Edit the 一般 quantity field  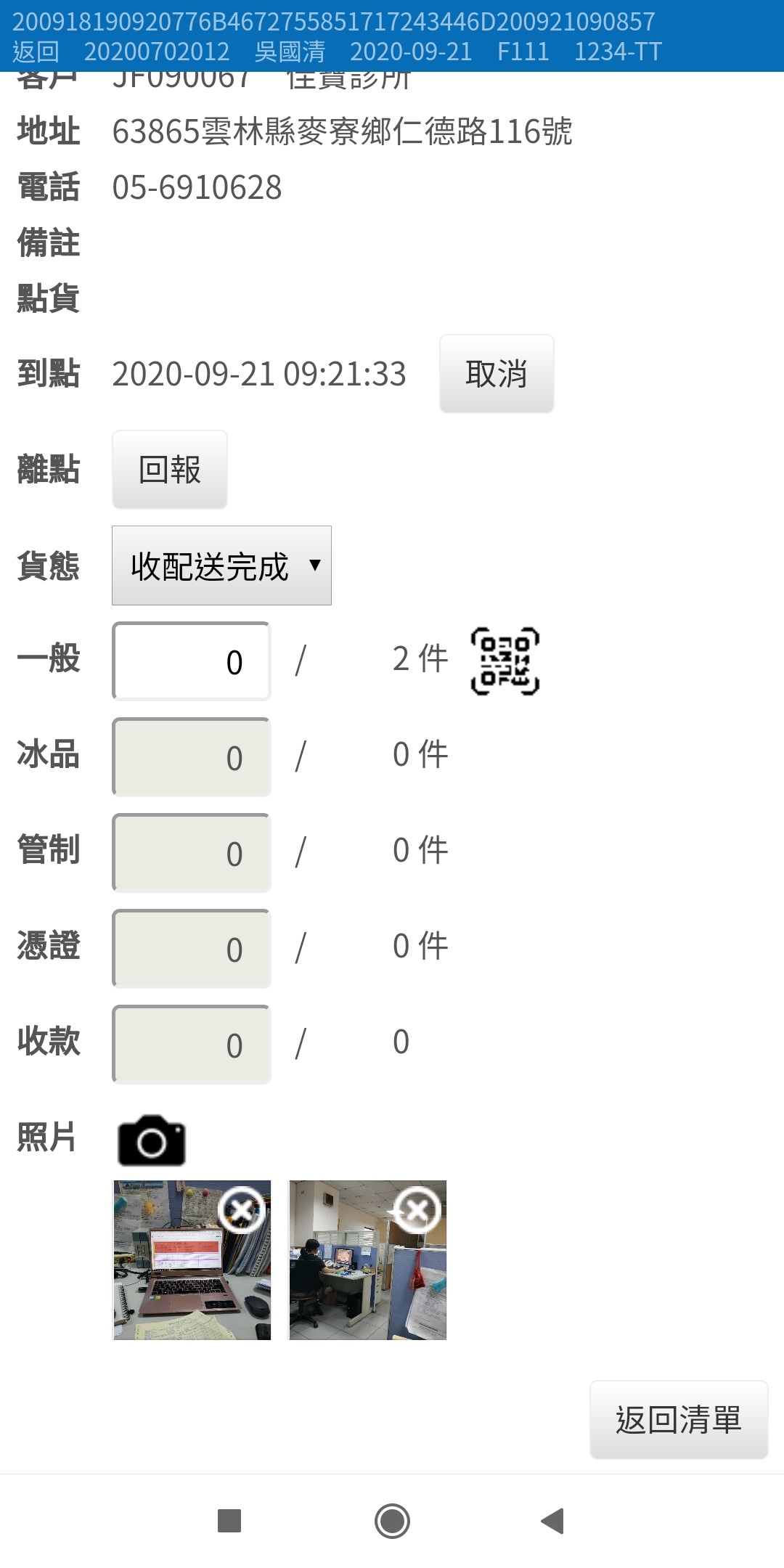192,661
